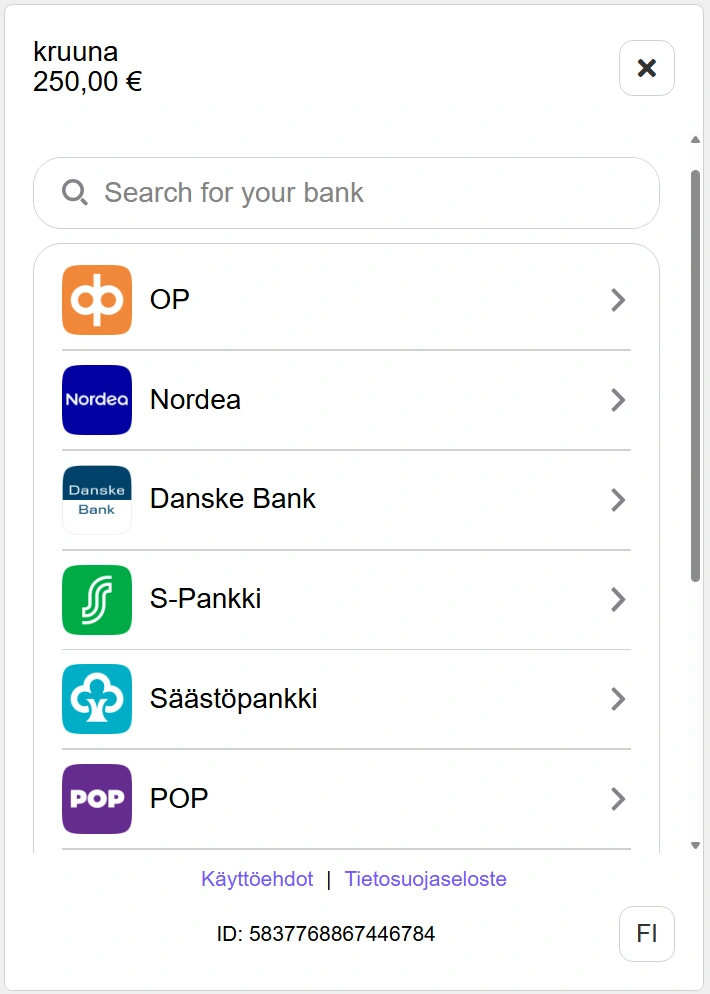This screenshot has width=710, height=994.
Task: Change language with the FI button
Action: [x=647, y=934]
